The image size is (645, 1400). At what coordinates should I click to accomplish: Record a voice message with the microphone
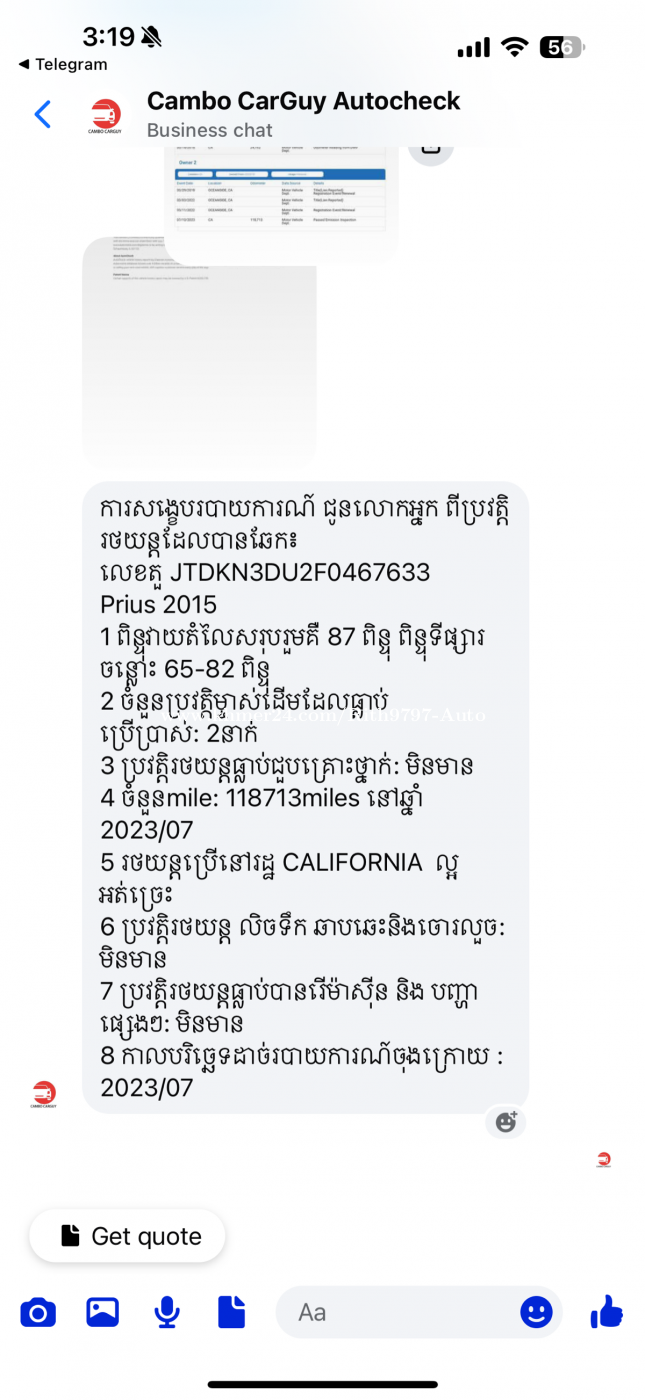[167, 1312]
